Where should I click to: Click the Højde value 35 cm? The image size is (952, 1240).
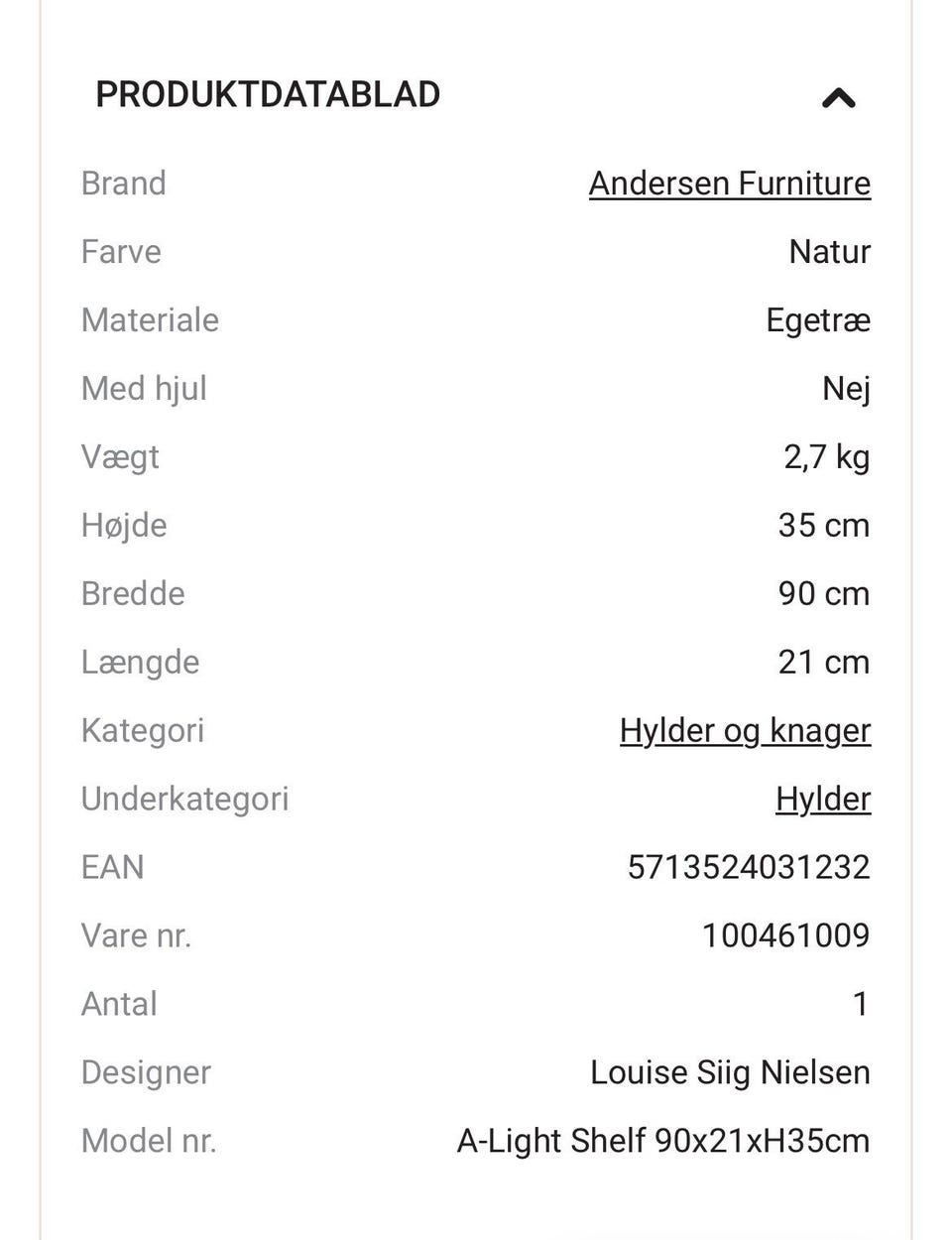(822, 526)
